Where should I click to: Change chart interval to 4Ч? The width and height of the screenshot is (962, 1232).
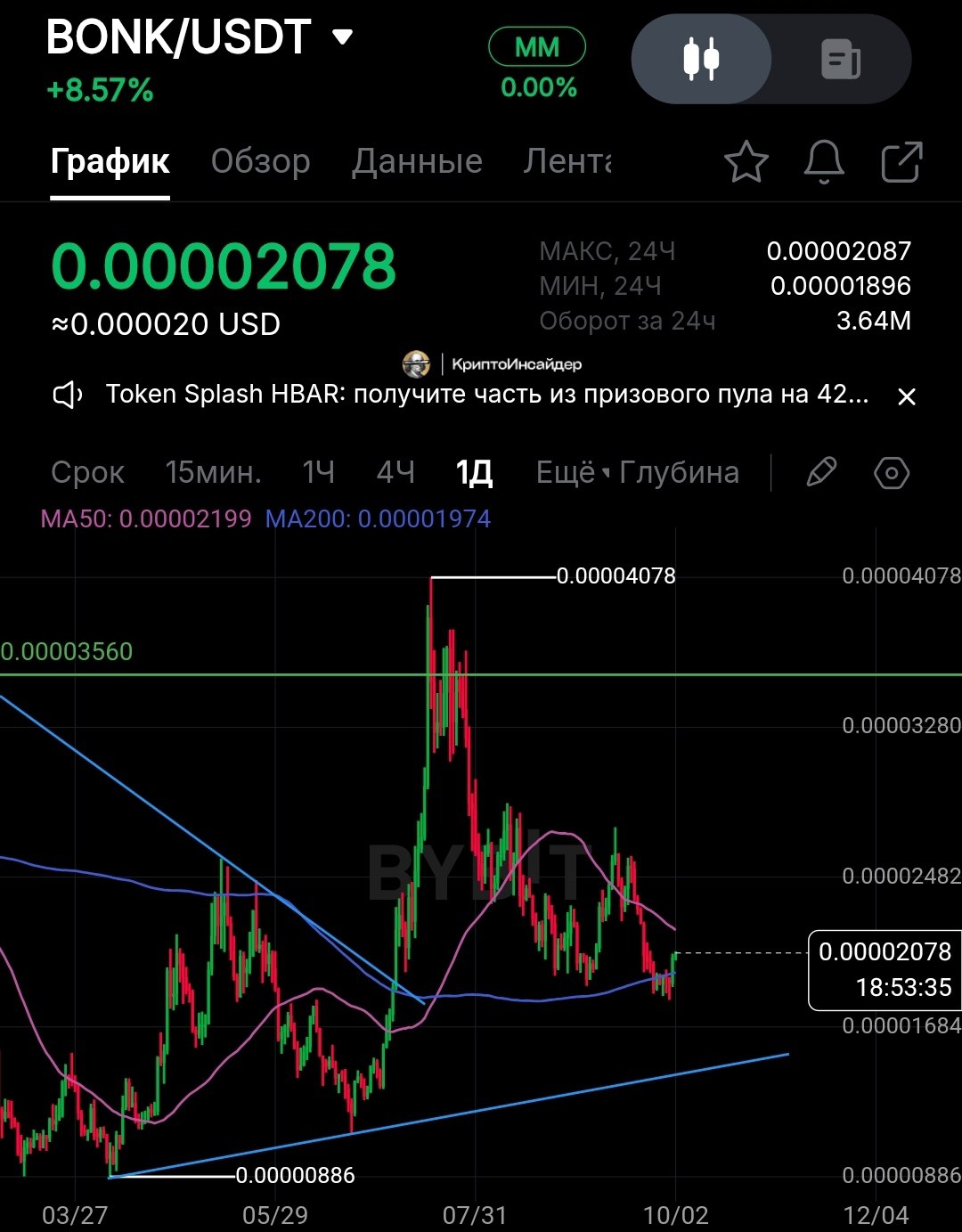point(395,472)
